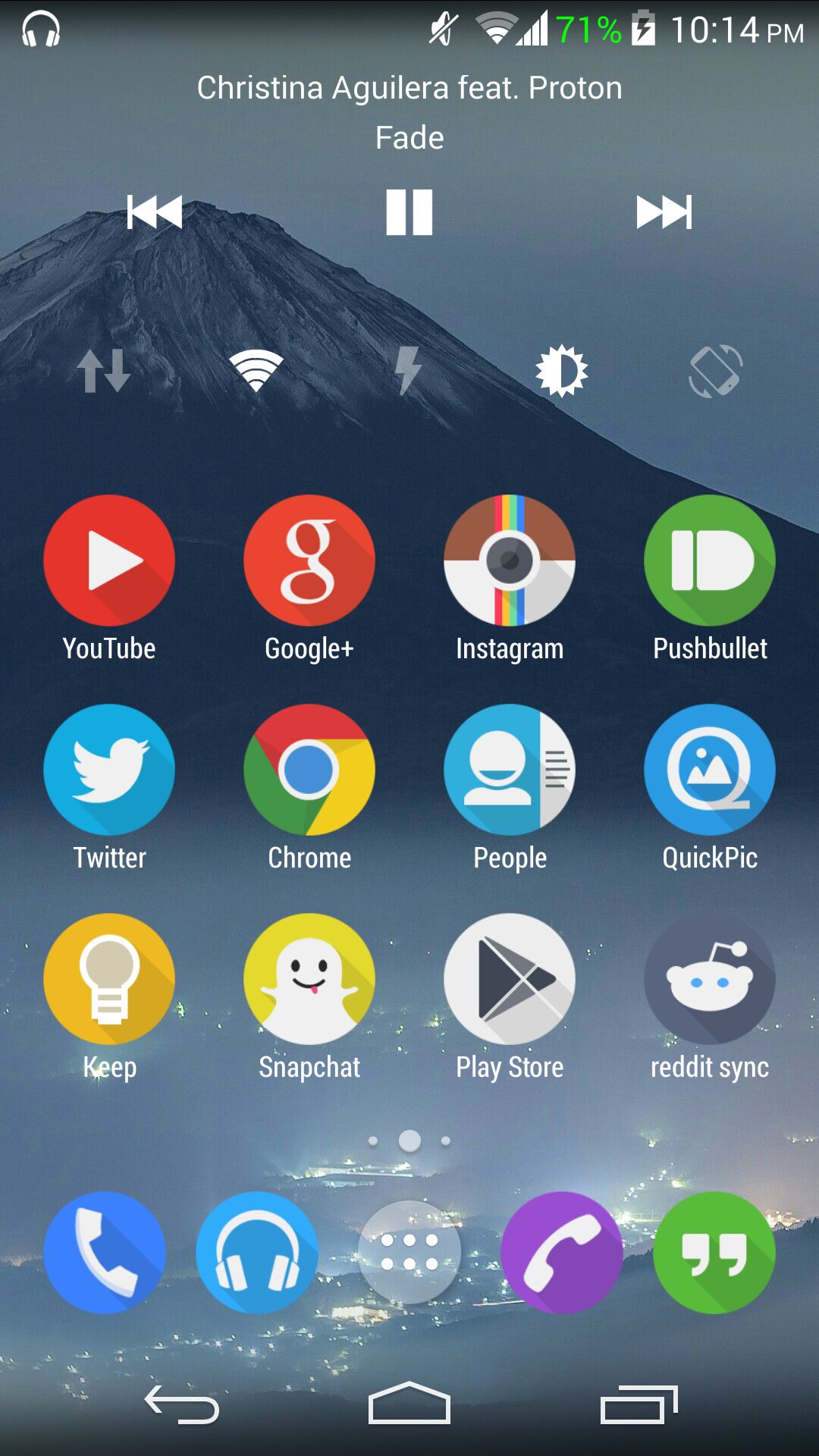This screenshot has width=819, height=1456.
Task: Toggle the flashlight
Action: tap(408, 370)
